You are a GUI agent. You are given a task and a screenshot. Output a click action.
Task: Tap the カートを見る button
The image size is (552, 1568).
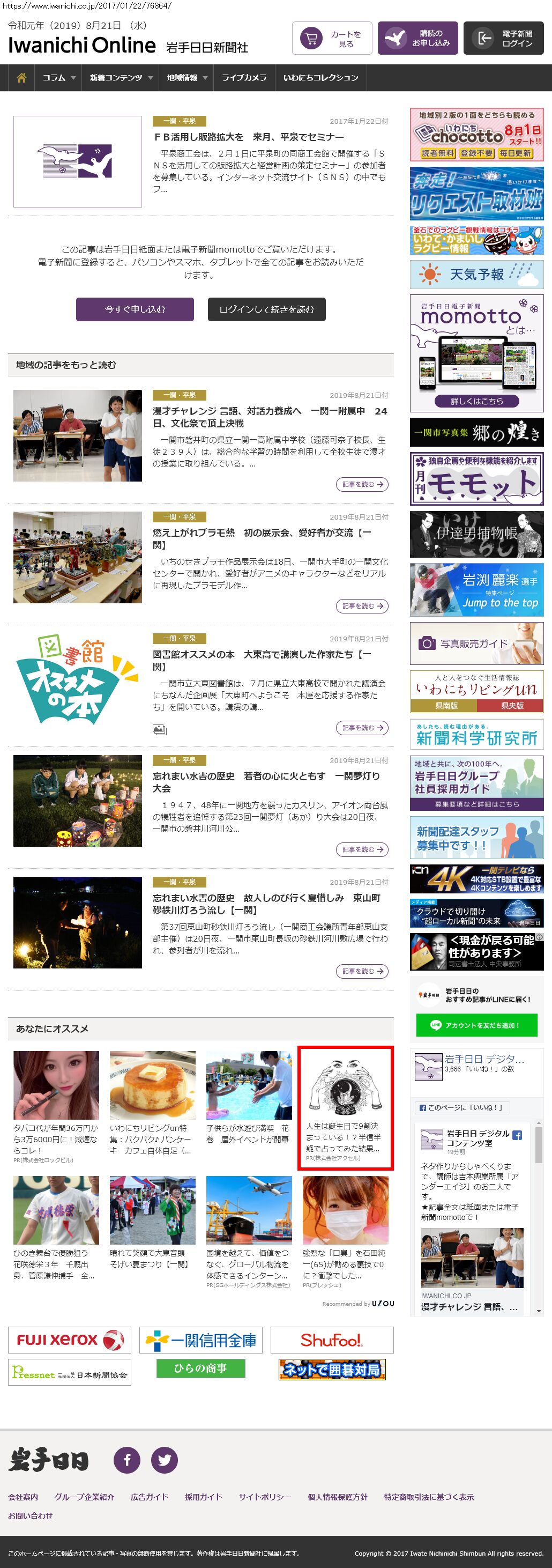click(332, 39)
